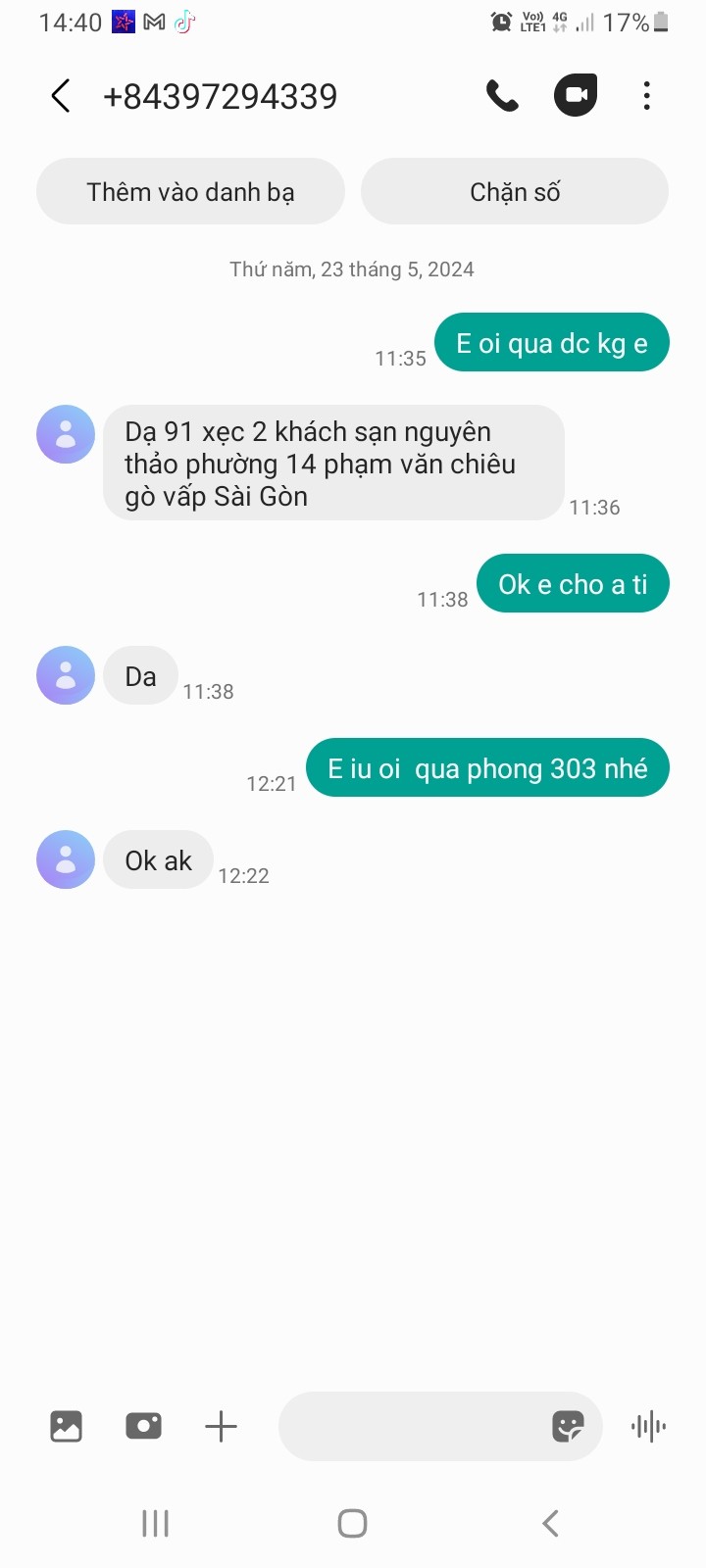Go back to the conversation list

pyautogui.click(x=61, y=96)
